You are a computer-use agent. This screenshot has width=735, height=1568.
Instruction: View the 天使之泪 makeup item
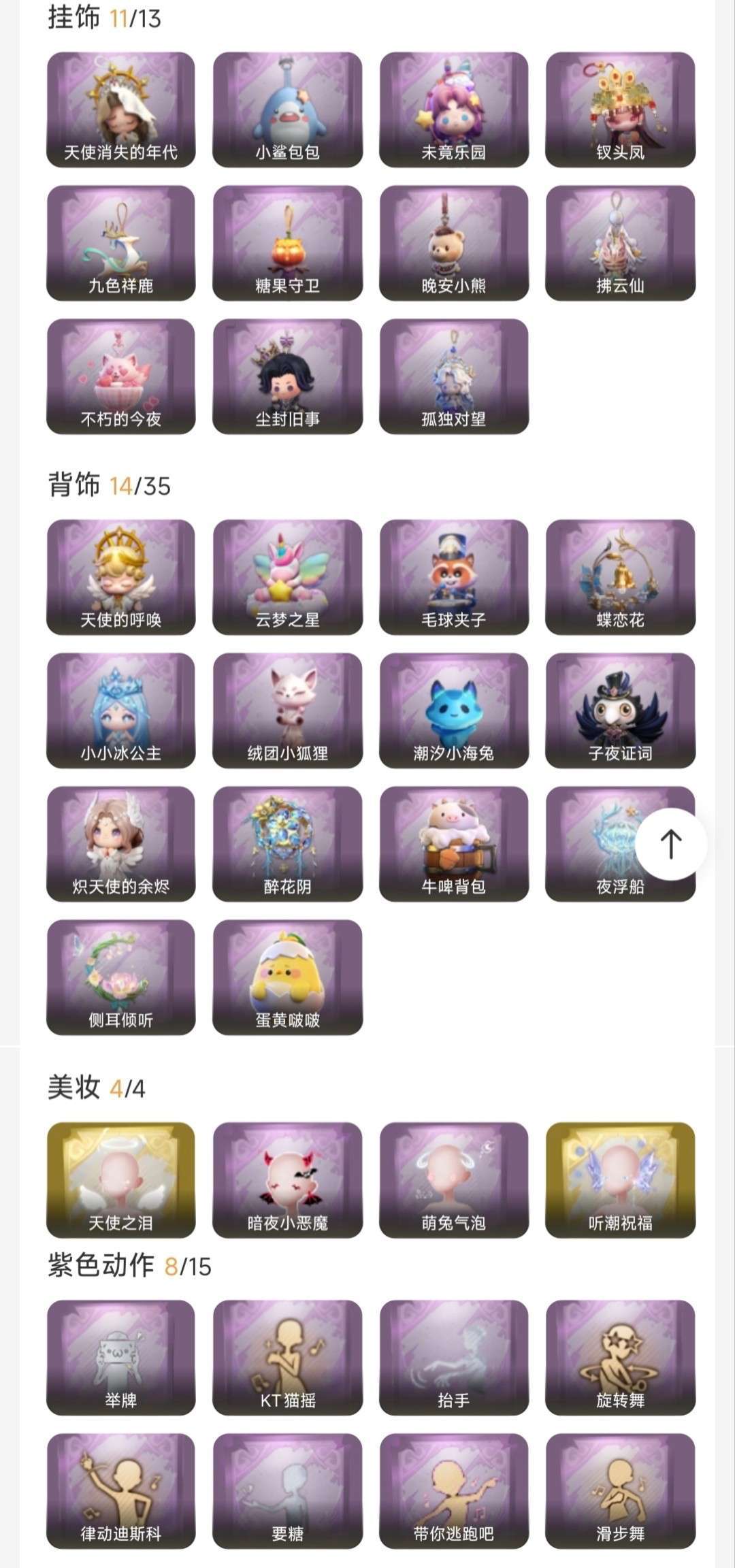[121, 1179]
